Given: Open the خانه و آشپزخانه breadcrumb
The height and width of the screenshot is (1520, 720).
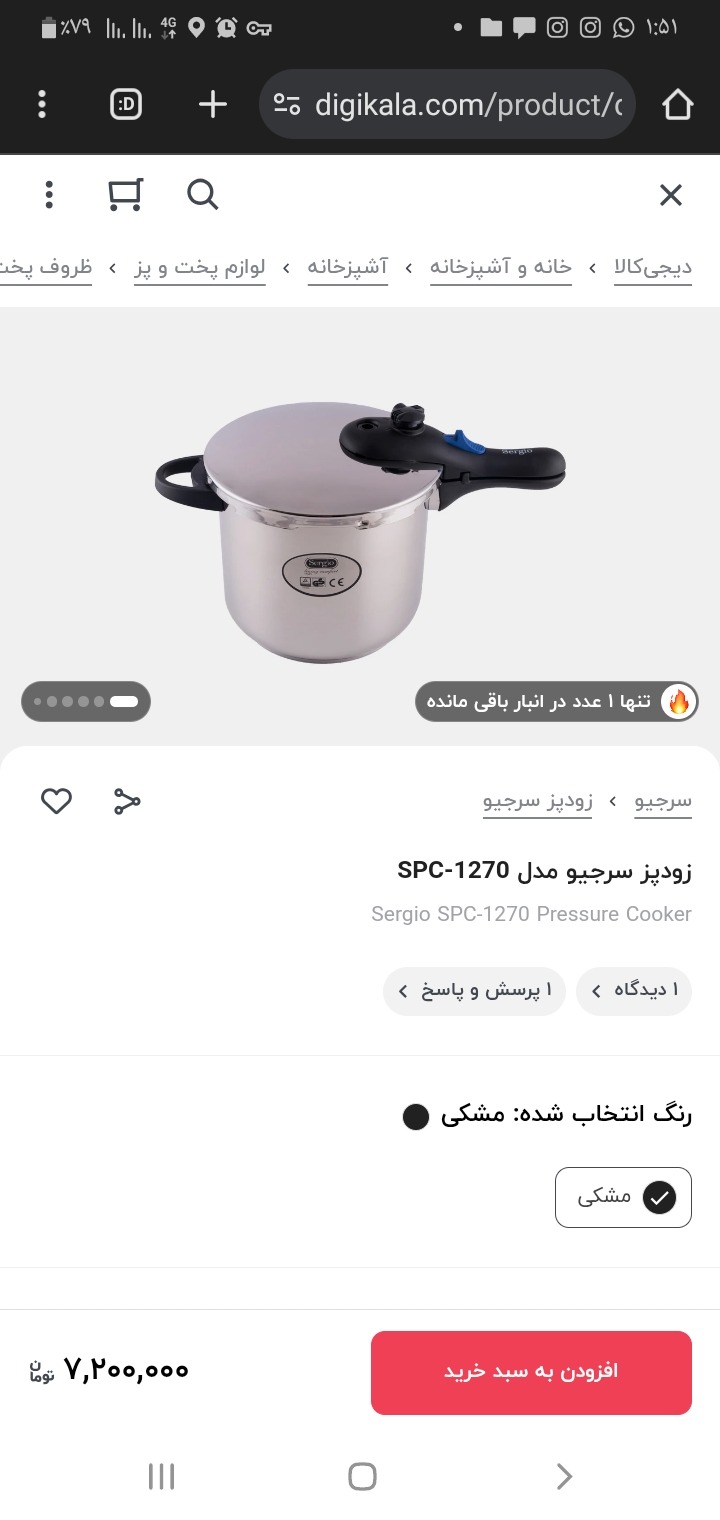Looking at the screenshot, I should coord(501,267).
